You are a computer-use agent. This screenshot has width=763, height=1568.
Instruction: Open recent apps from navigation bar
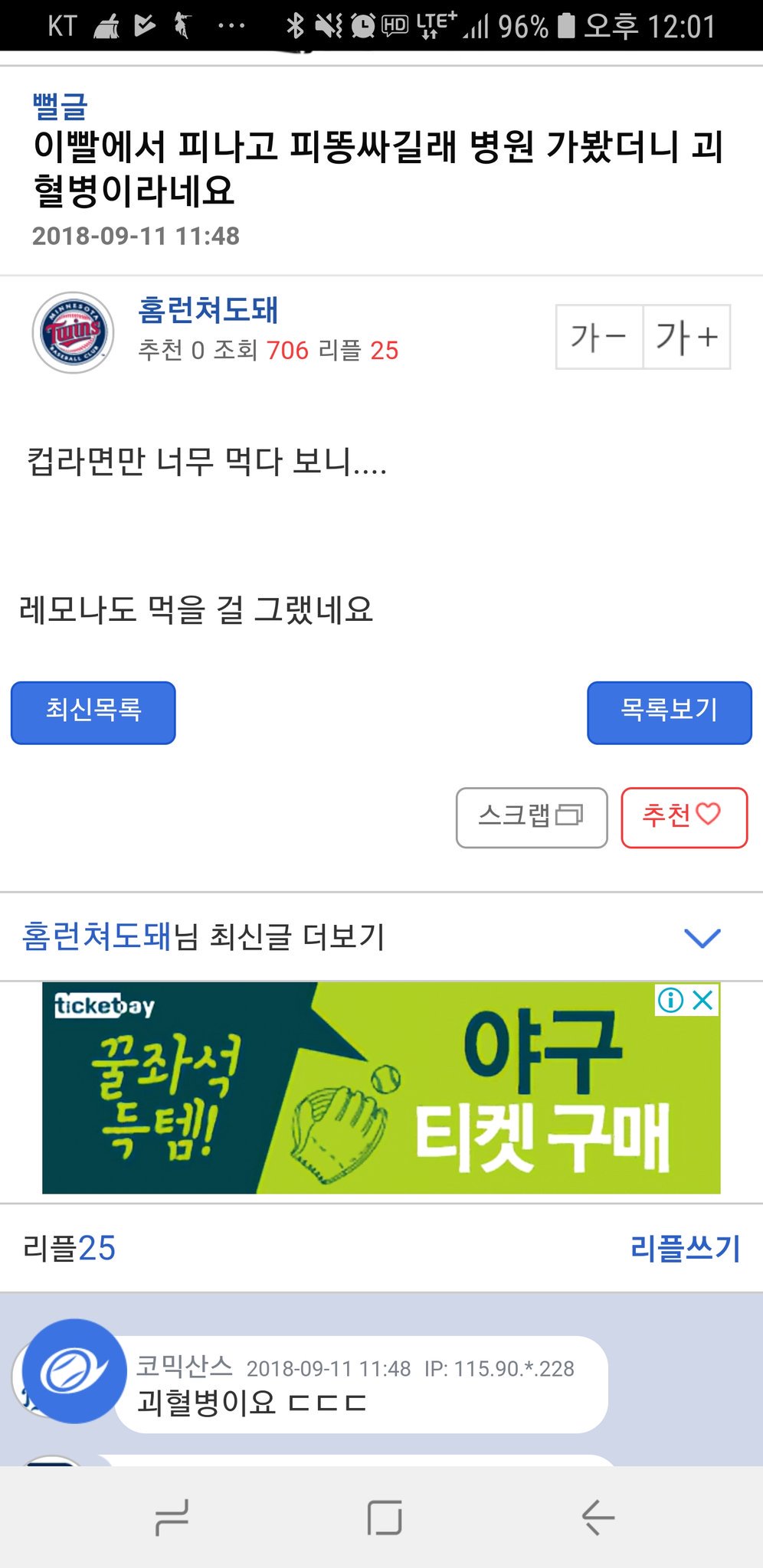[x=172, y=1517]
